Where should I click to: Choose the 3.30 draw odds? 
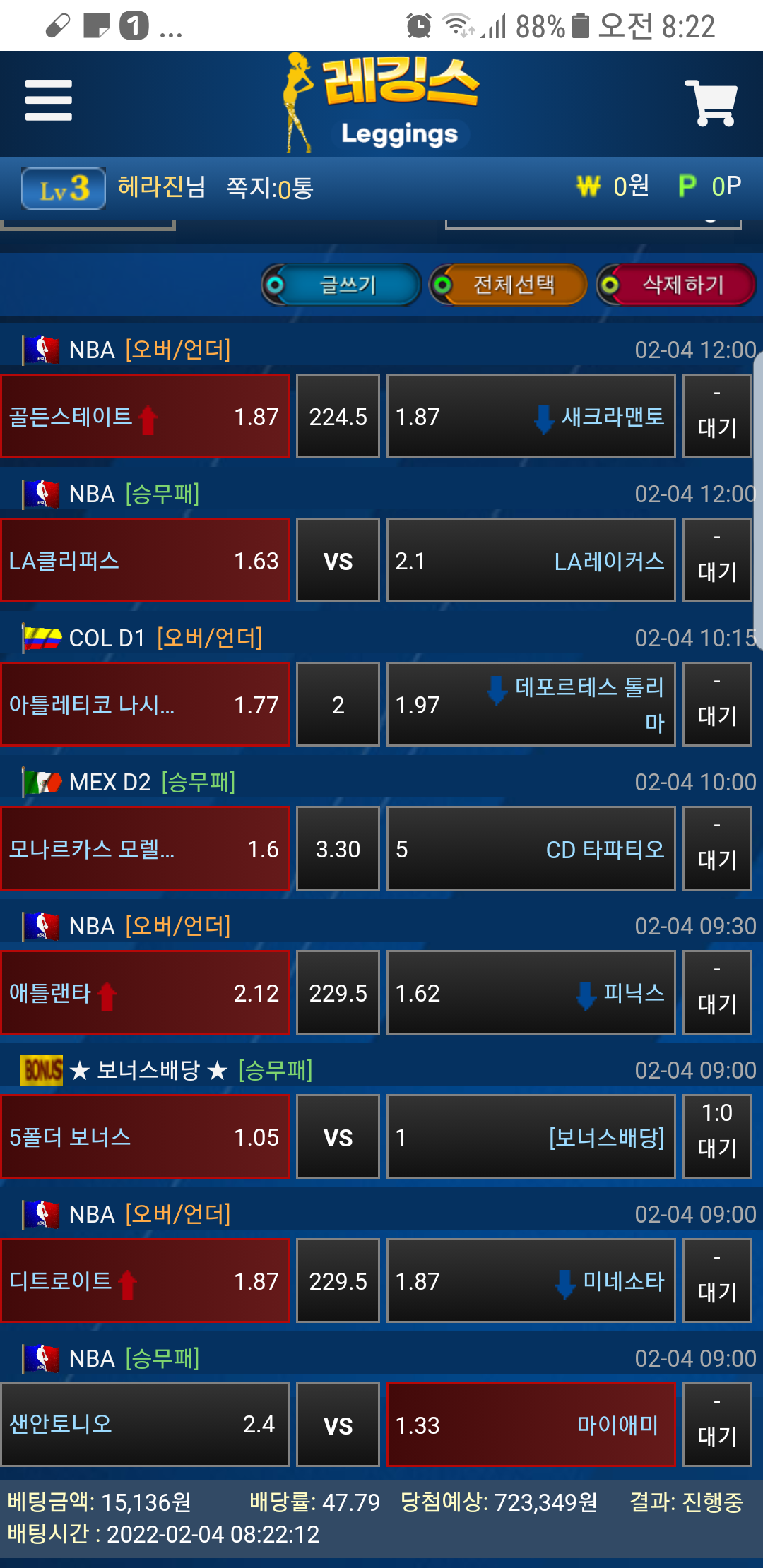pos(338,849)
